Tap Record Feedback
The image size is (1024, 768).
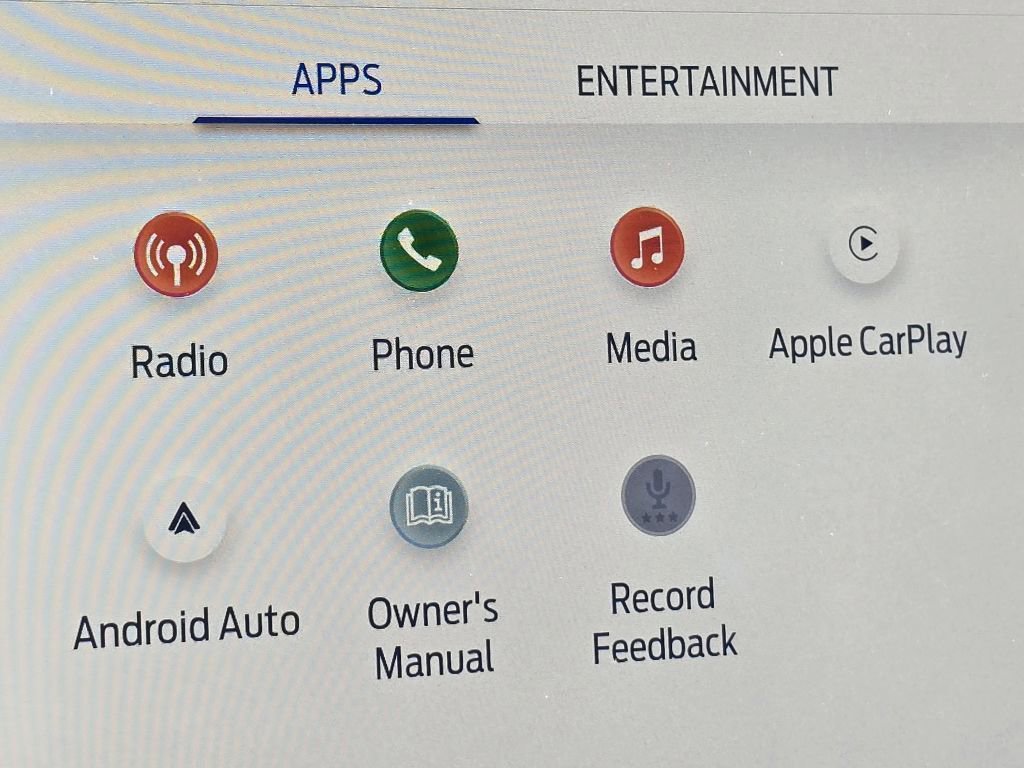click(x=658, y=495)
